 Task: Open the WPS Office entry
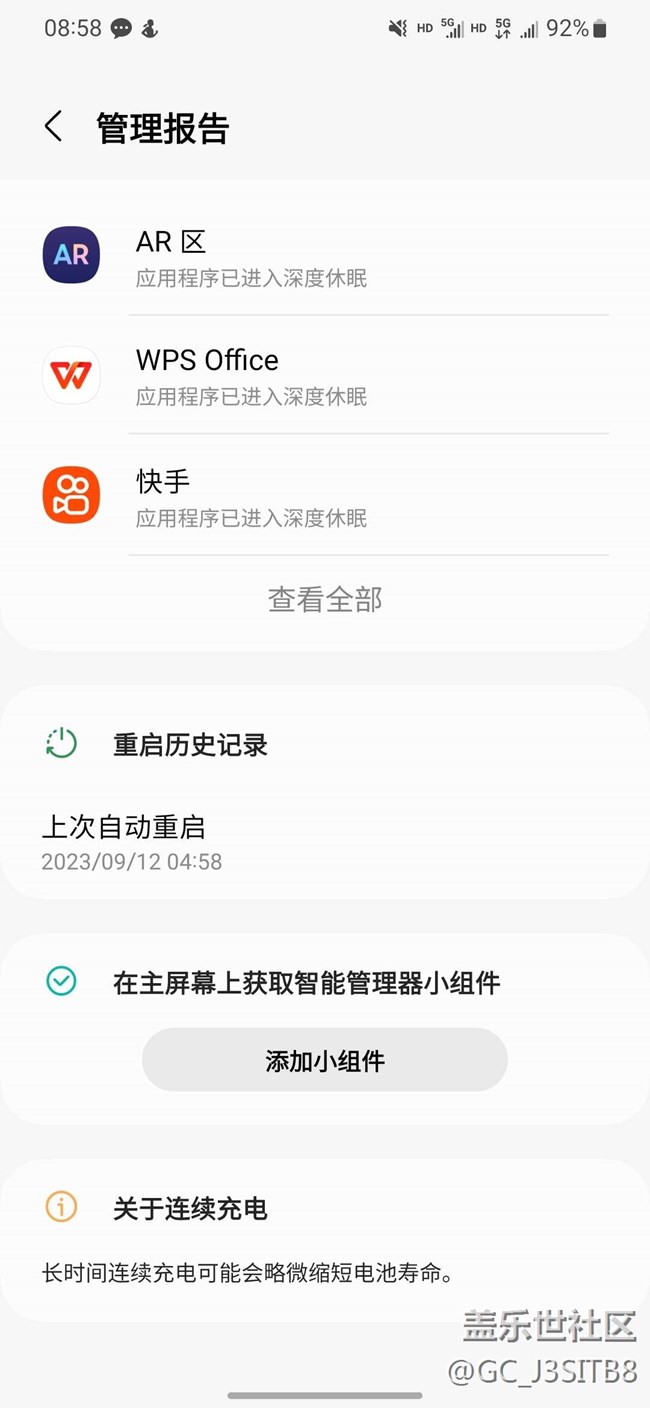325,375
